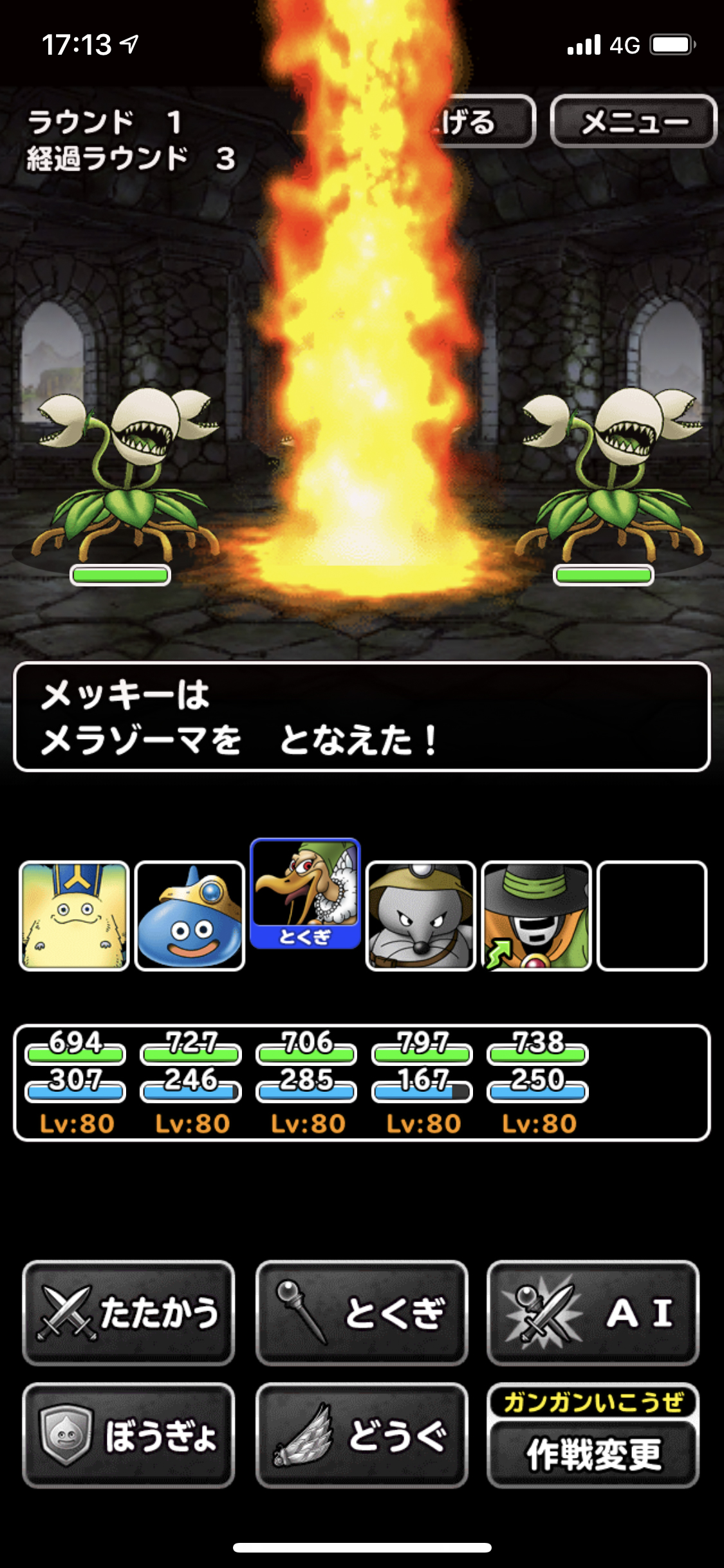Open the とくぎ skills command
The width and height of the screenshot is (724, 1568).
pyautogui.click(x=362, y=1313)
